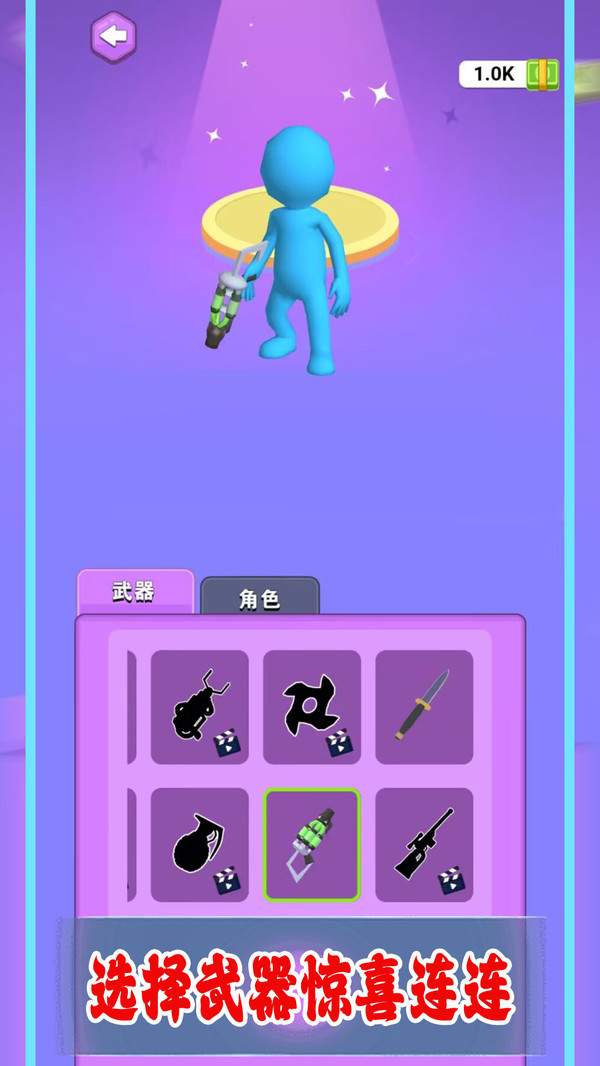
Task: Unlock the sniper rifle weapon tile
Action: click(423, 845)
